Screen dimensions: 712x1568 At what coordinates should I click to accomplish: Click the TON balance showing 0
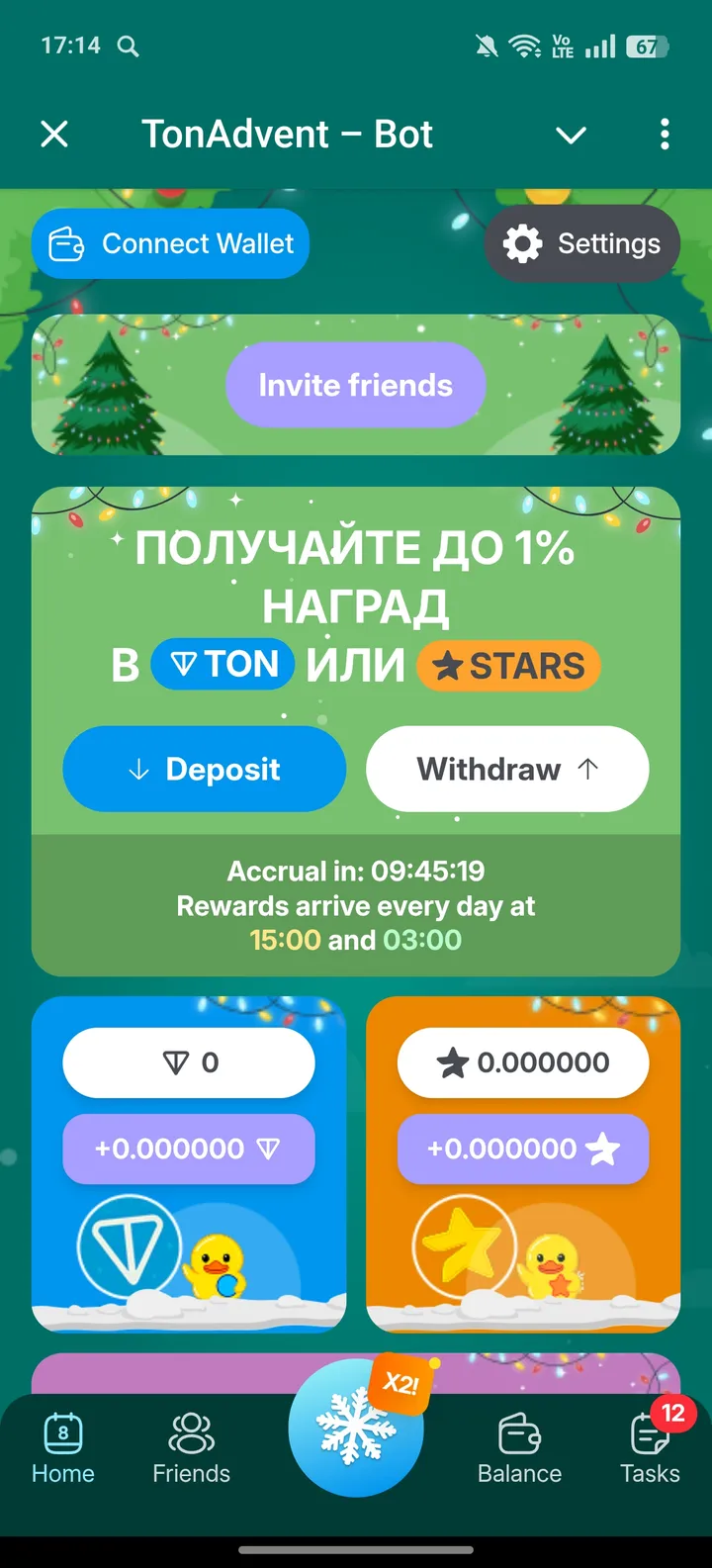tap(188, 1061)
